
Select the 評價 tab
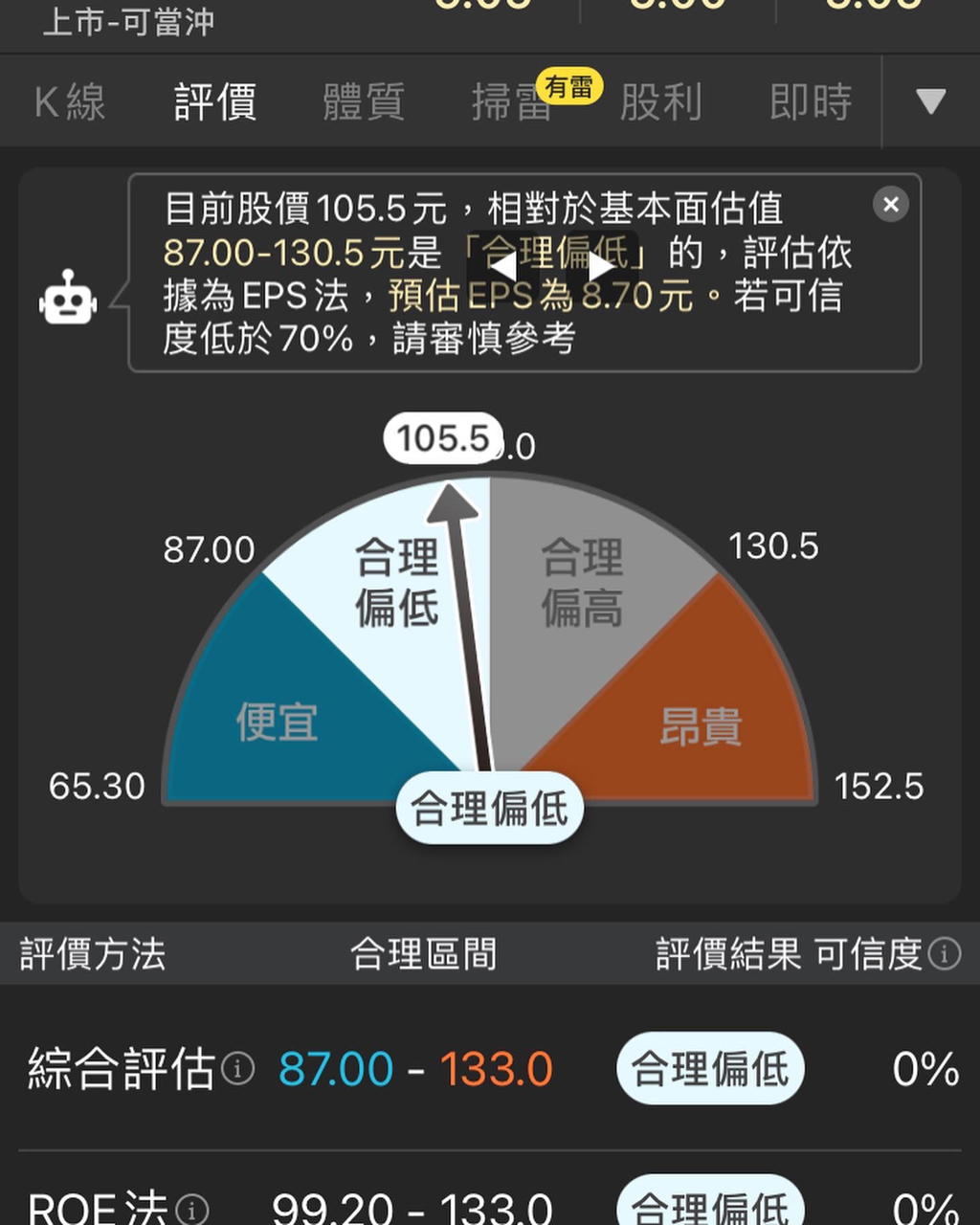point(215,102)
